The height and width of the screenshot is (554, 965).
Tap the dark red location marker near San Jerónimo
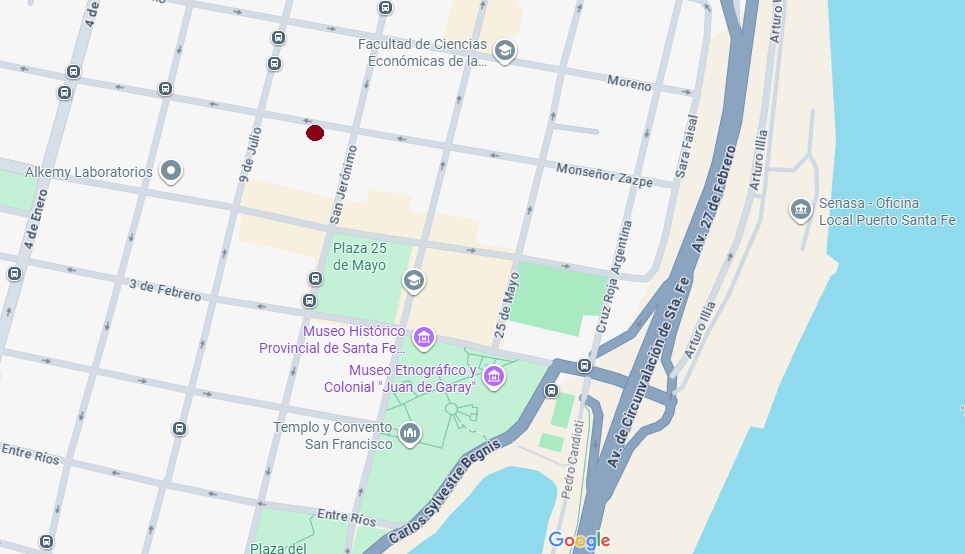(x=315, y=132)
